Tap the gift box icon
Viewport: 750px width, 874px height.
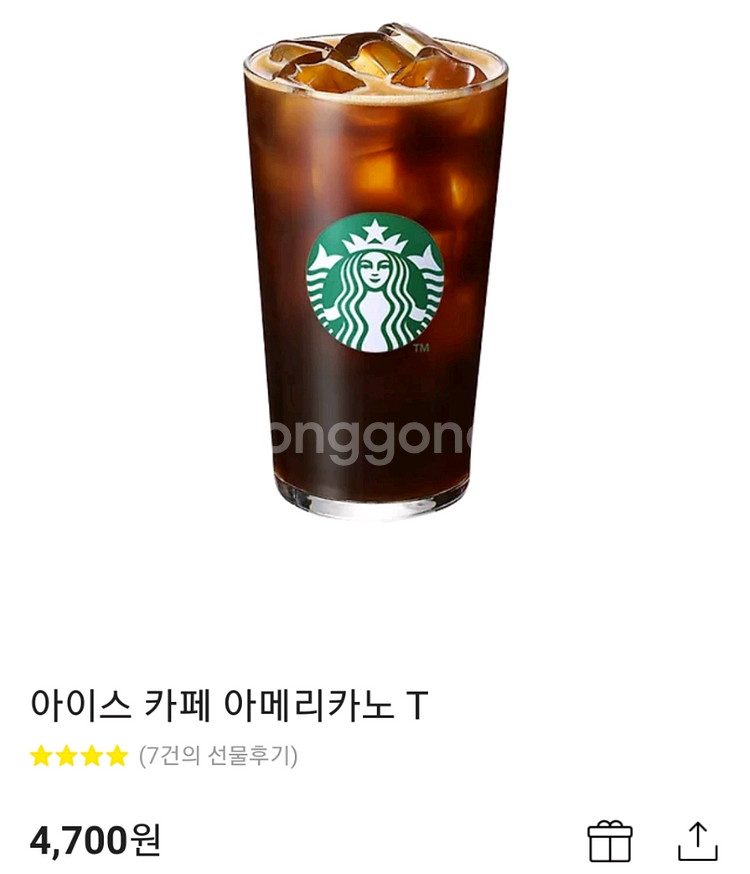click(x=610, y=841)
